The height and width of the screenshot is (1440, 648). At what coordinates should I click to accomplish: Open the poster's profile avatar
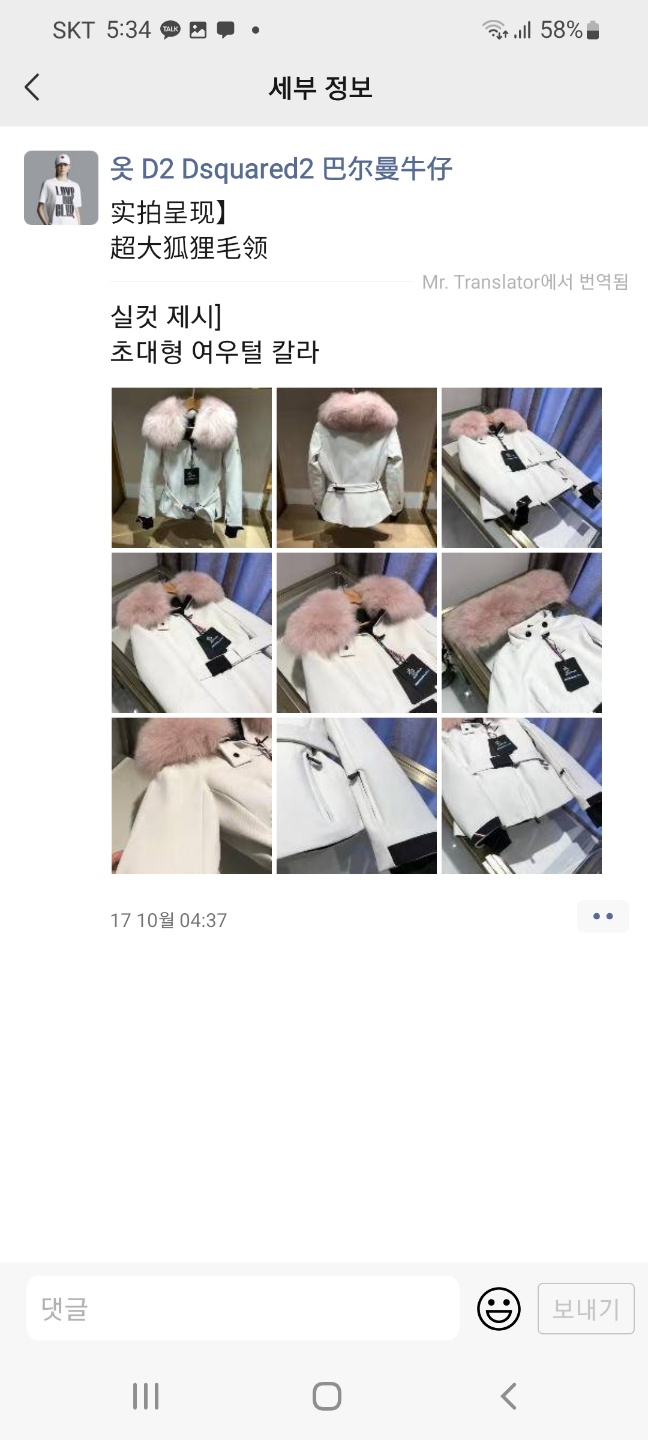[x=61, y=188]
